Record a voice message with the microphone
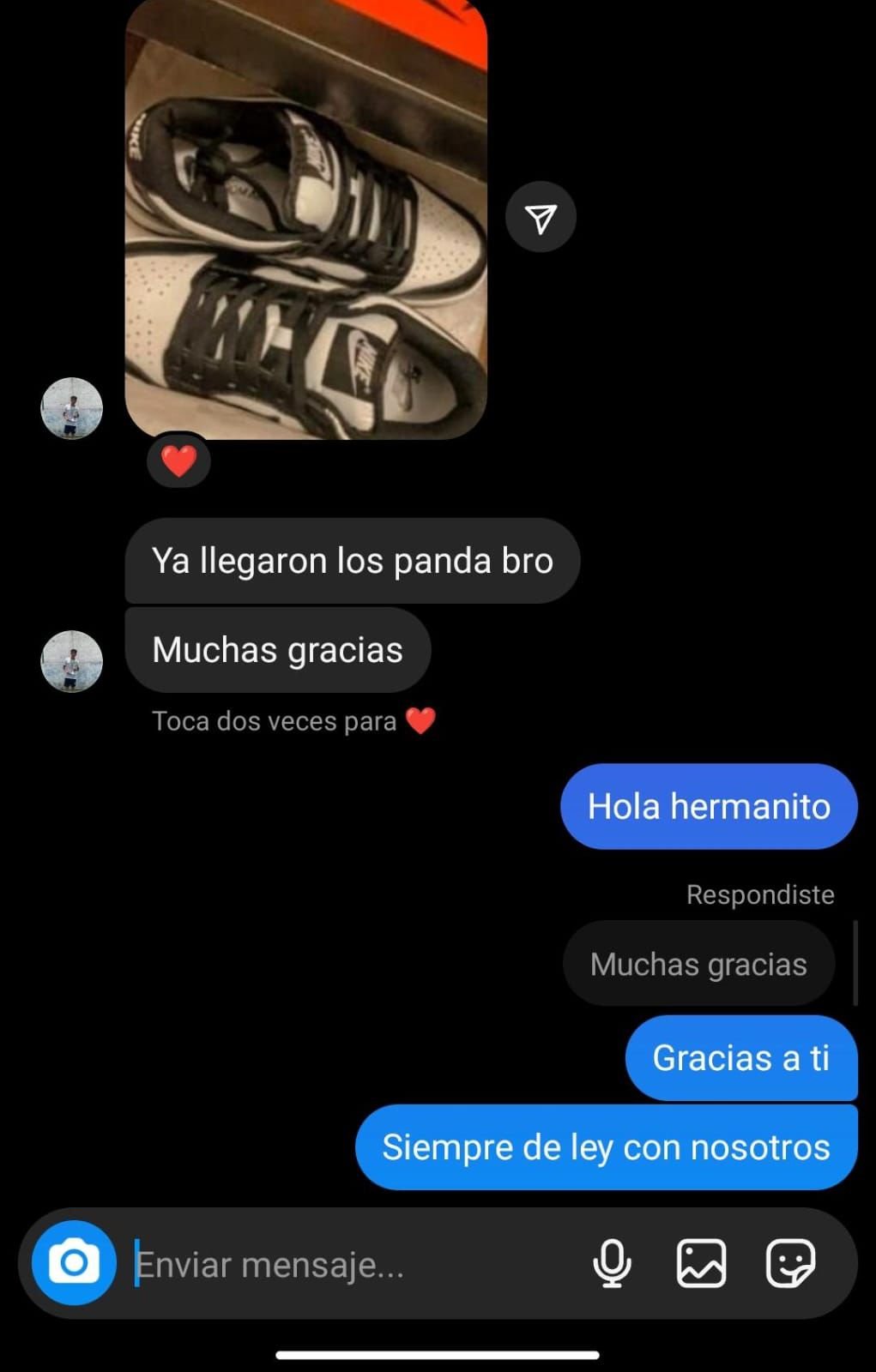Image resolution: width=876 pixels, height=1372 pixels. coord(612,1263)
